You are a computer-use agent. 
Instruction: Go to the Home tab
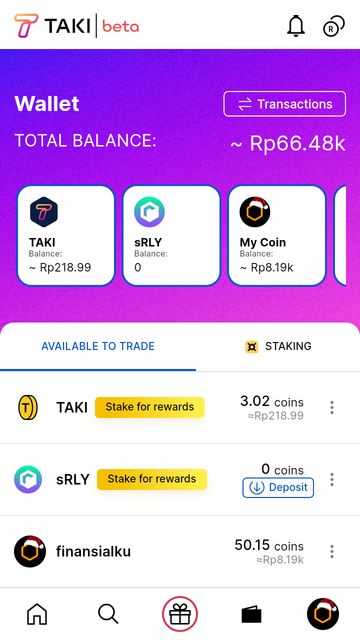(37, 614)
